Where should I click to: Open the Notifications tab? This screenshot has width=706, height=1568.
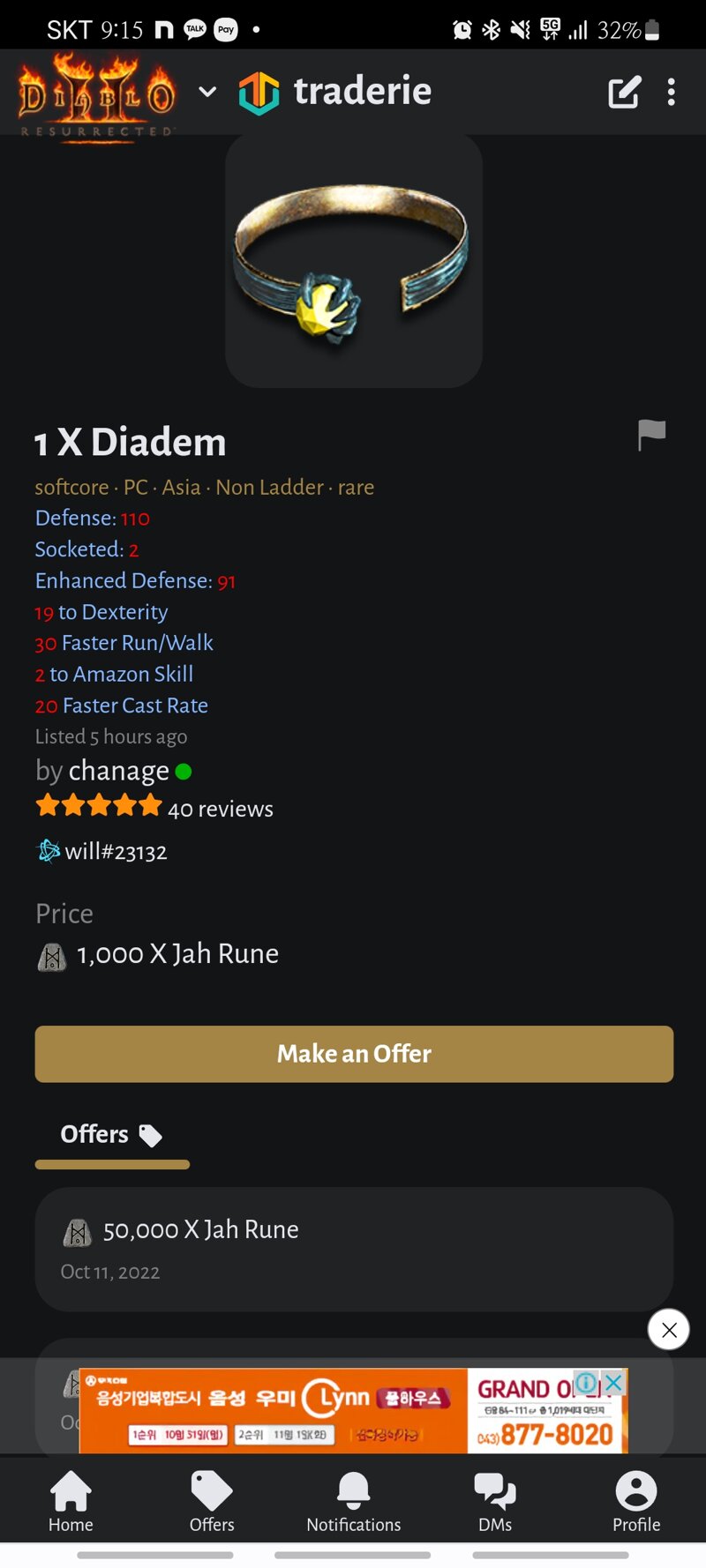point(353,1502)
